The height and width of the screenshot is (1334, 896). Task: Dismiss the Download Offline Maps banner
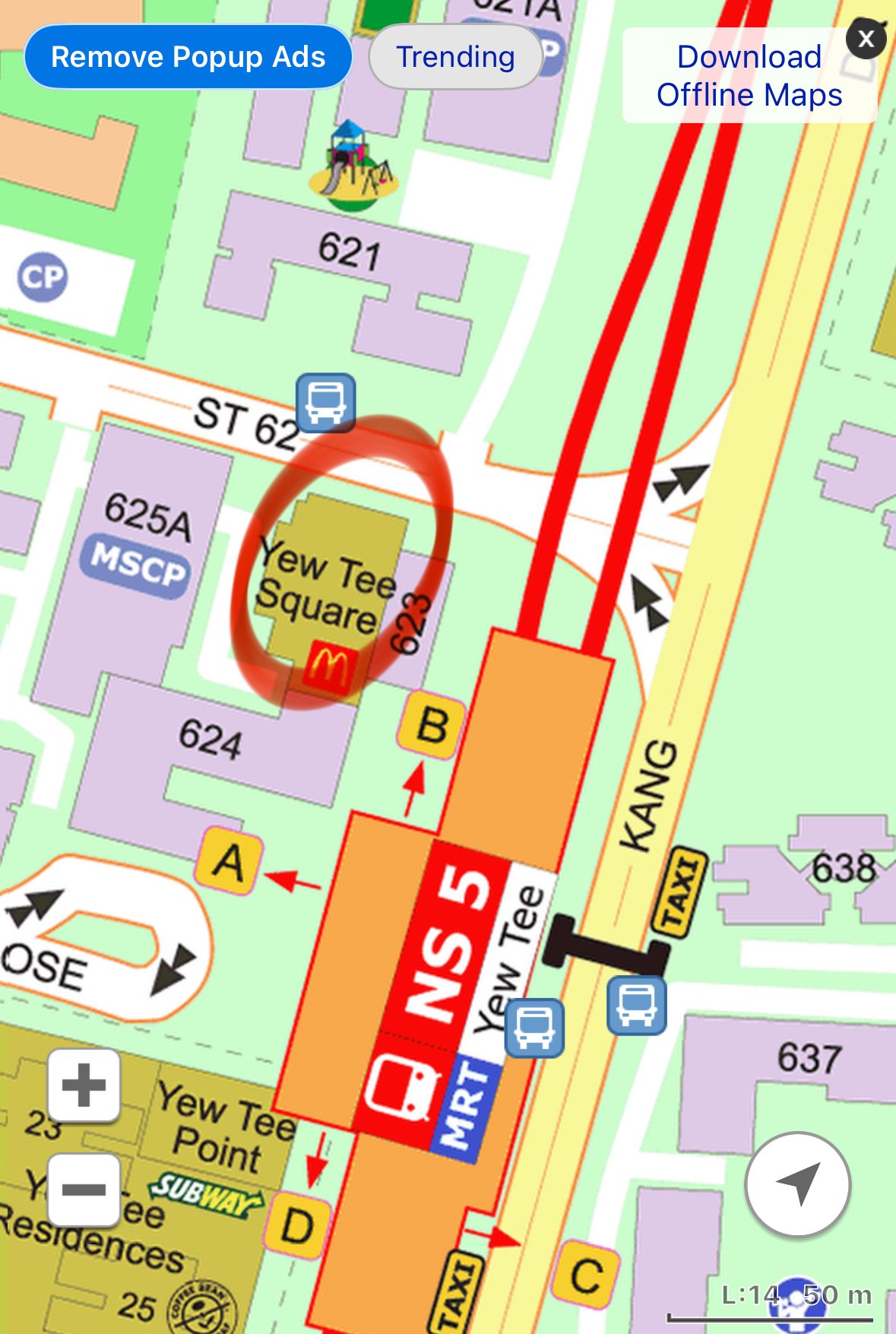[866, 39]
